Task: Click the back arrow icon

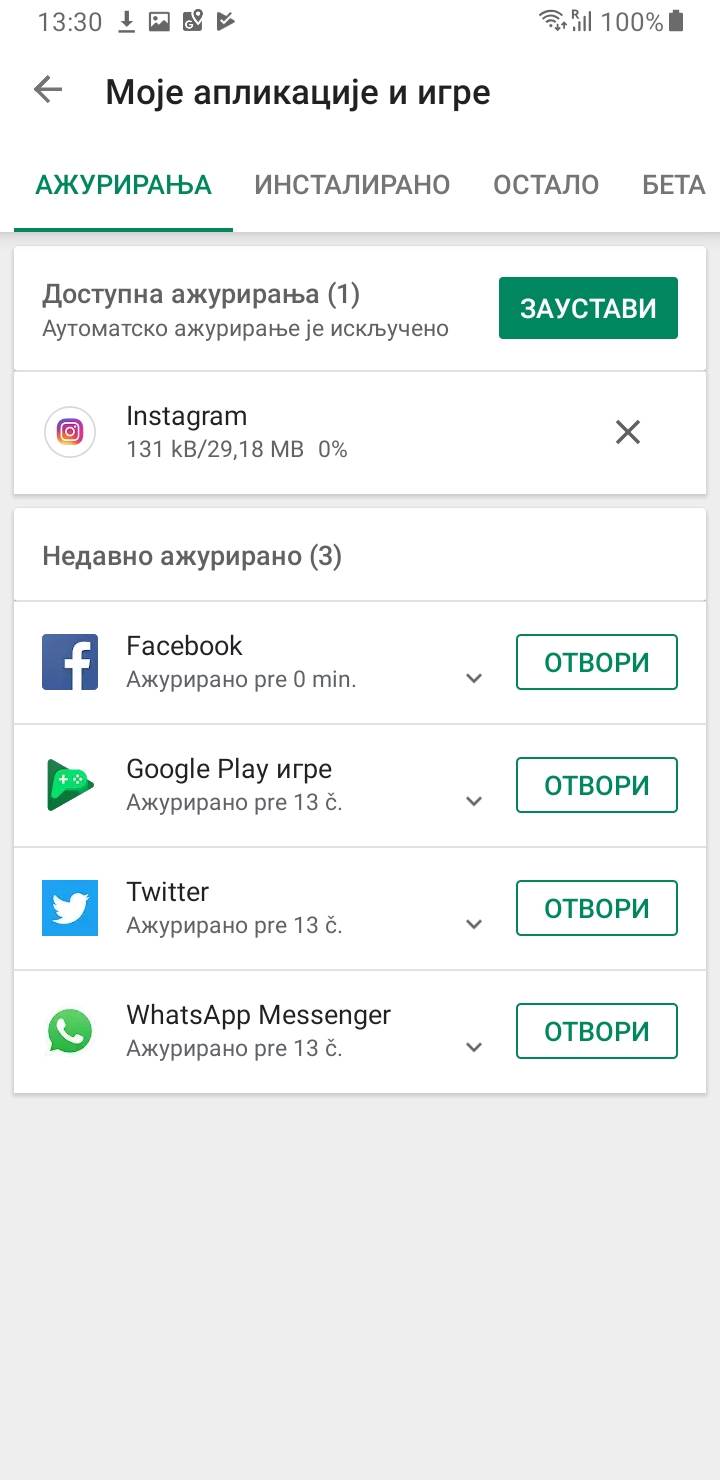Action: point(46,90)
